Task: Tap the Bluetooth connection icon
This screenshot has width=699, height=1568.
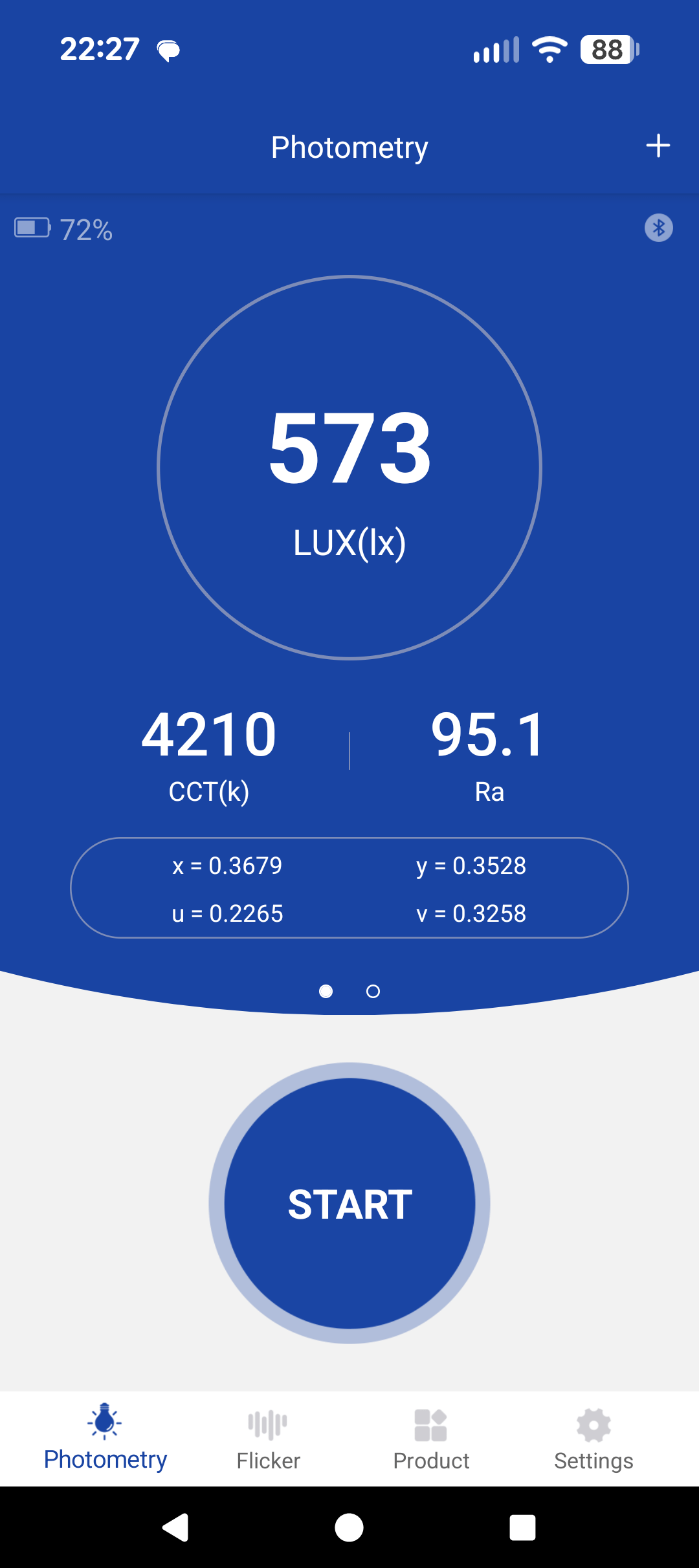Action: point(658,228)
